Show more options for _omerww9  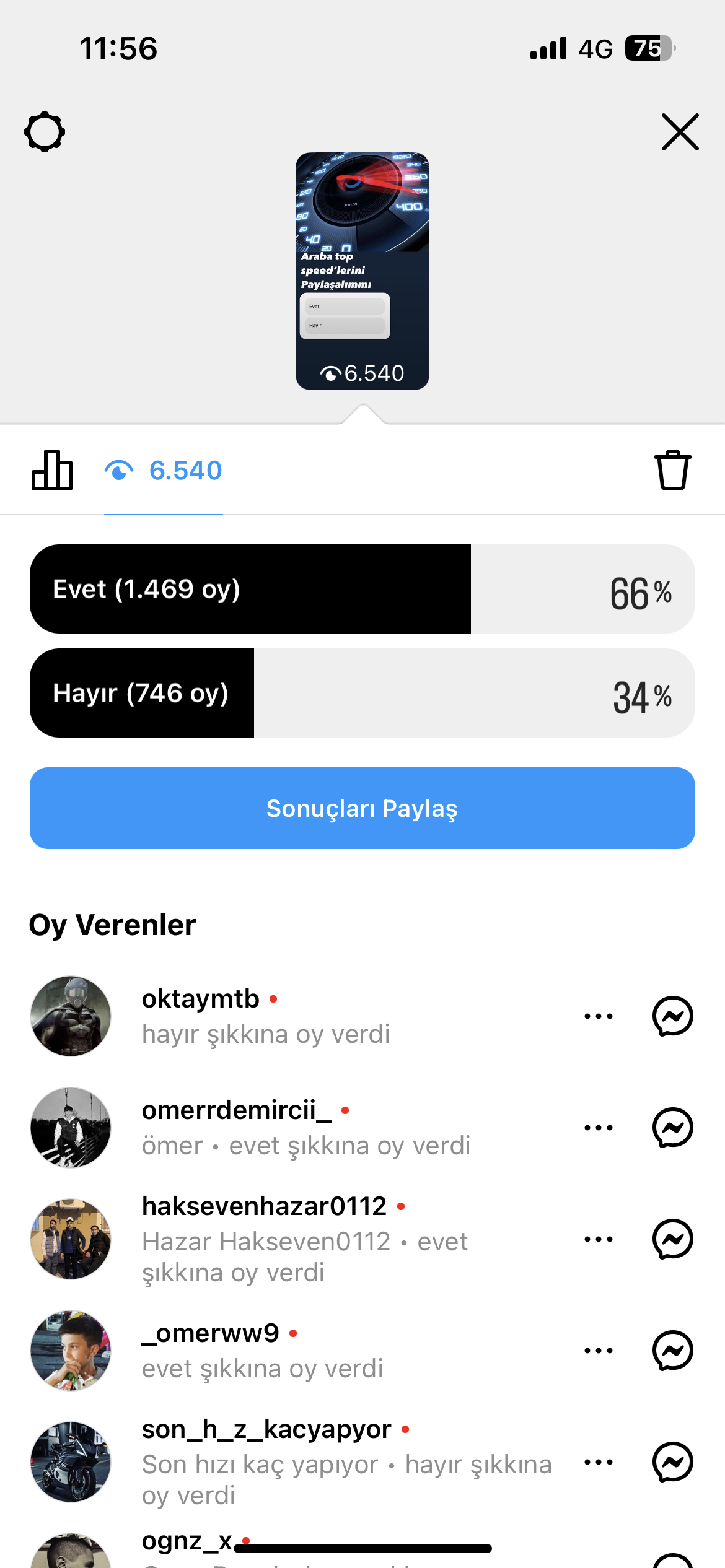pos(599,1351)
